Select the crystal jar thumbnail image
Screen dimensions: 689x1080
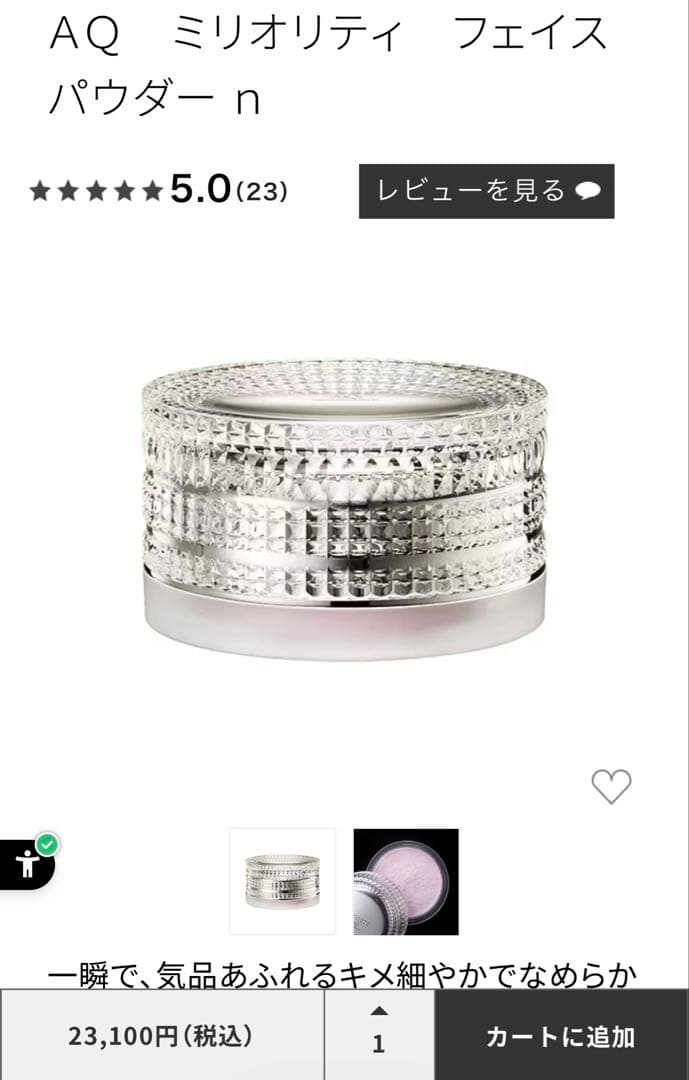[x=282, y=881]
